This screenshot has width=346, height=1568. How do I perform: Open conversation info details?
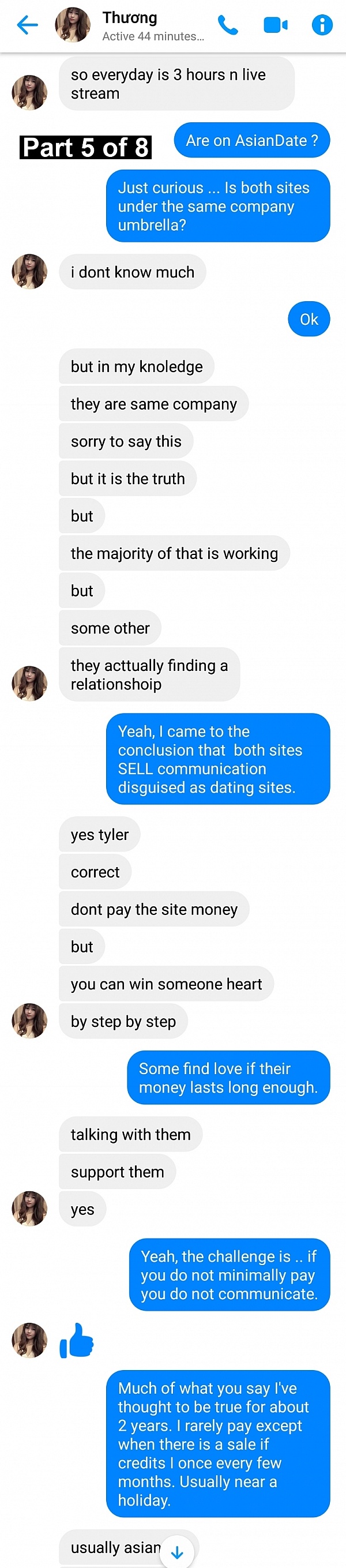(322, 25)
